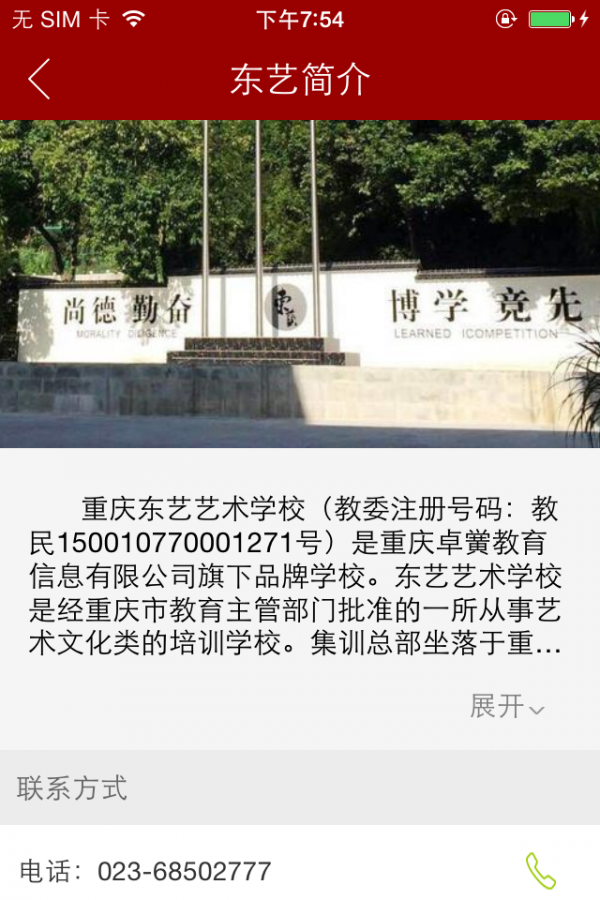Expand the school introduction with 展开
The image size is (600, 900).
(x=507, y=706)
